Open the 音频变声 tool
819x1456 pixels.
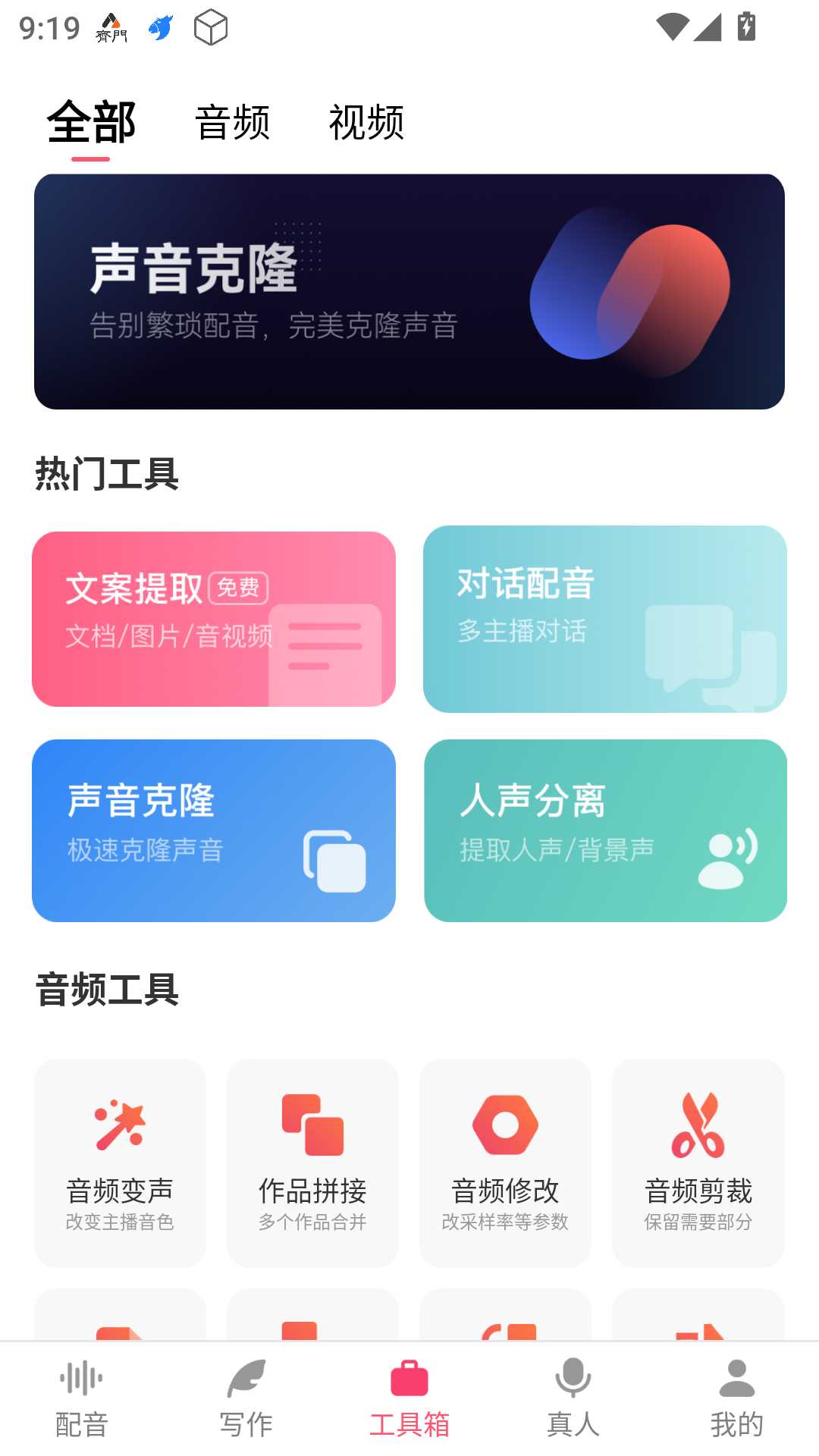coord(120,1163)
